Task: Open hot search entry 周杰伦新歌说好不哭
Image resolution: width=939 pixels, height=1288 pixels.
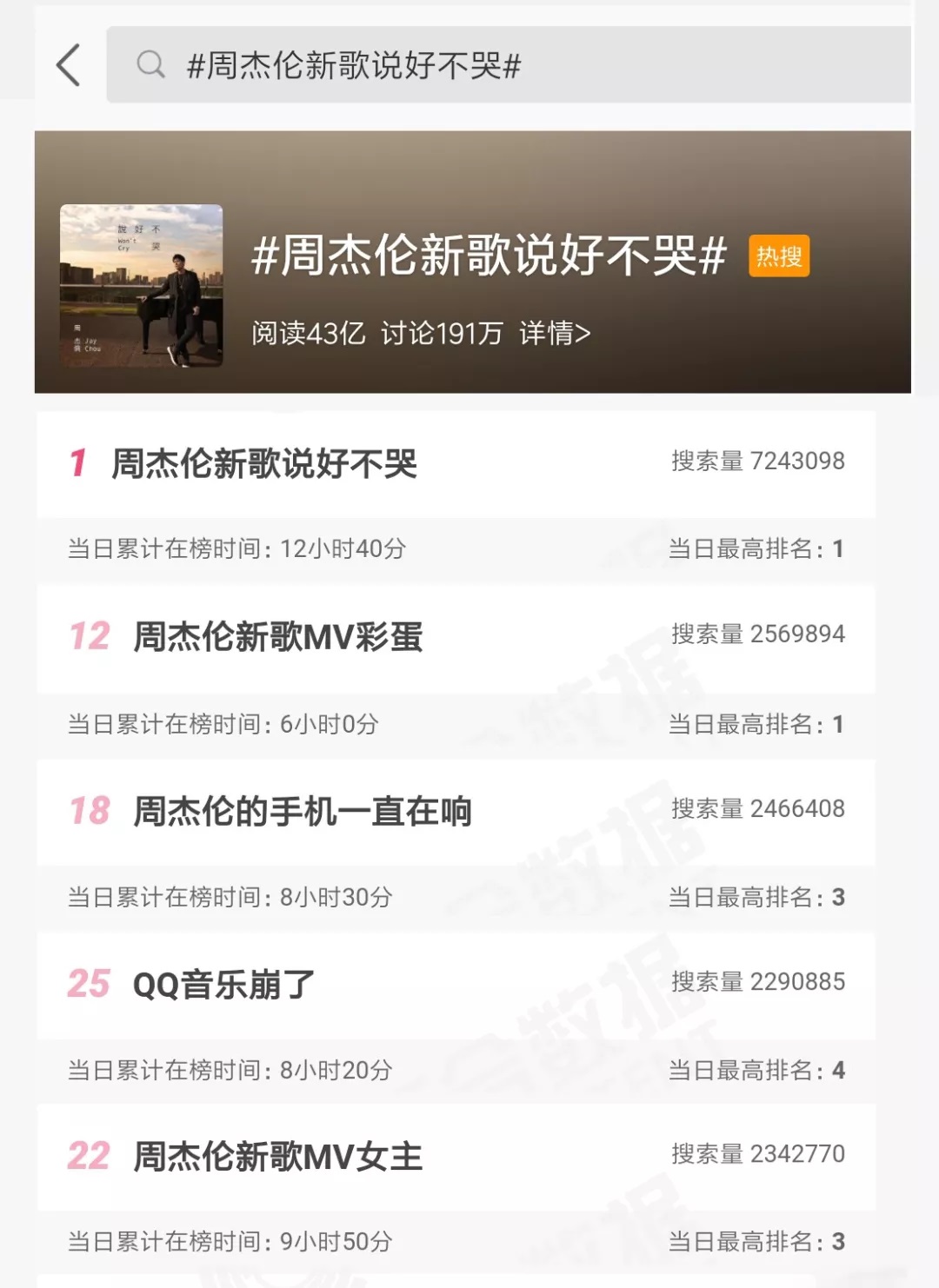Action: coord(264,464)
